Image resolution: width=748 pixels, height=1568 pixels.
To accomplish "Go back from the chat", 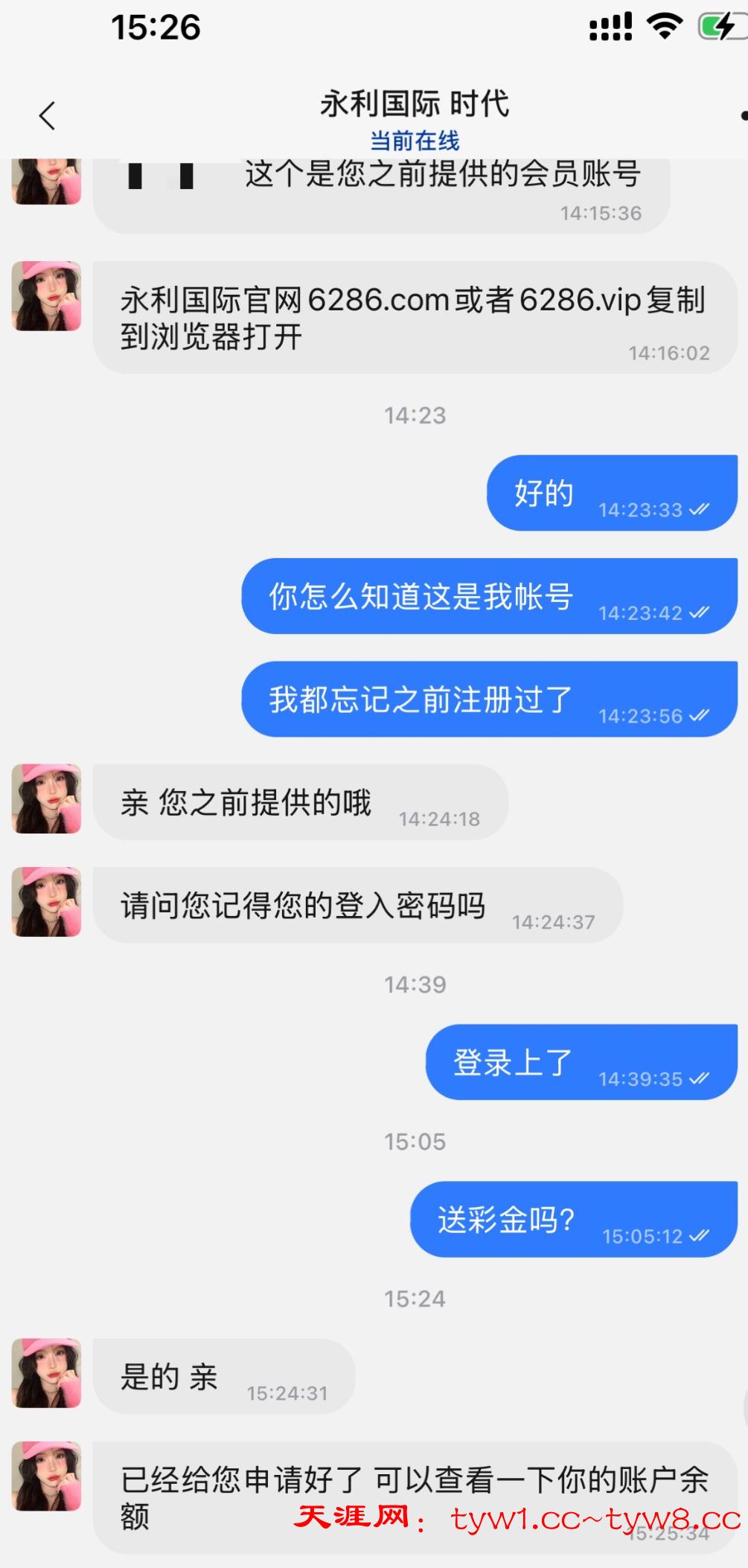I will (47, 115).
